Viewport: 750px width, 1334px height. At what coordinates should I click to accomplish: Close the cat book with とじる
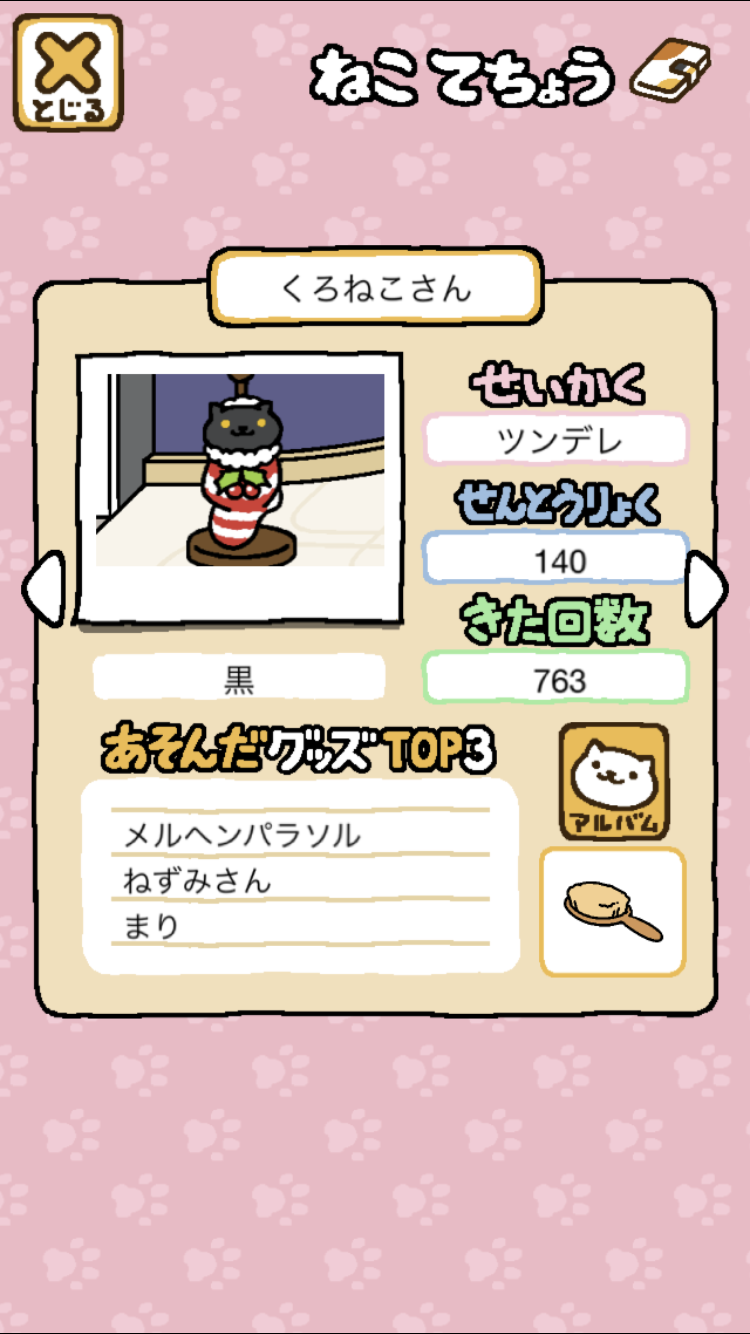(x=68, y=73)
